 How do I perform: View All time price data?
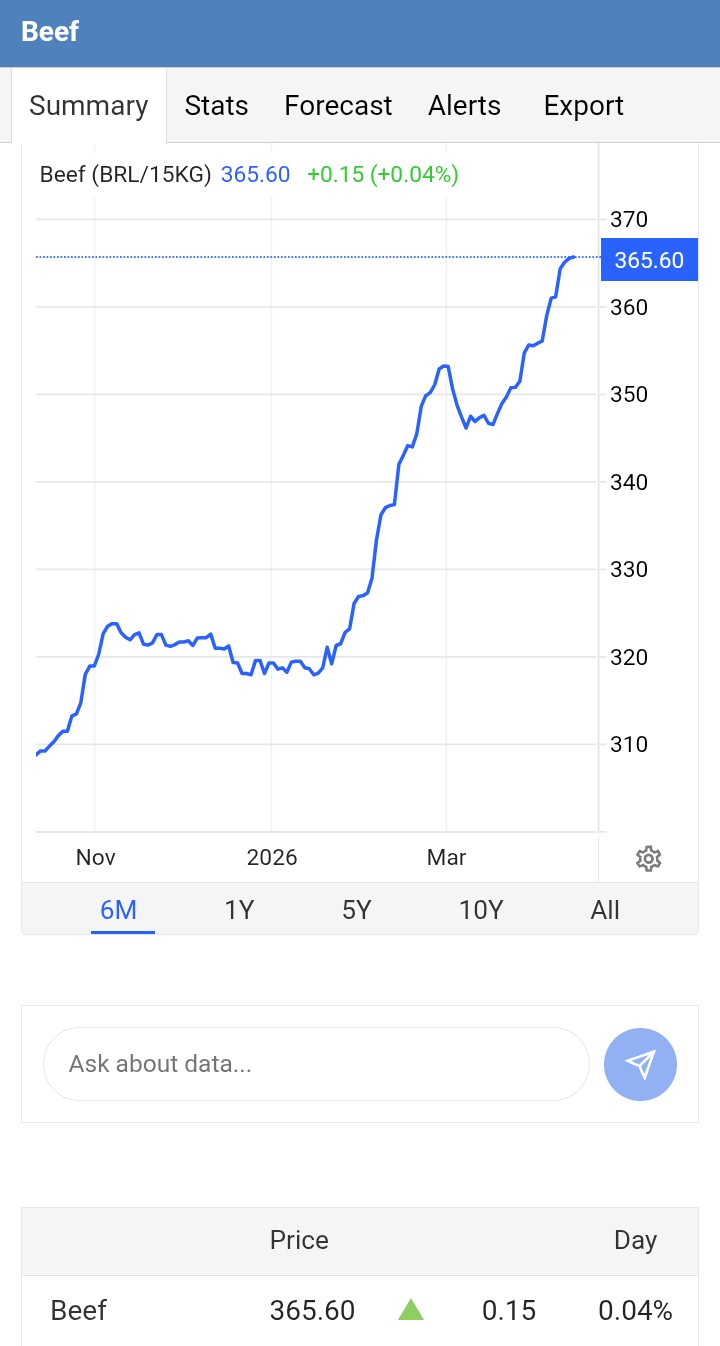point(605,910)
